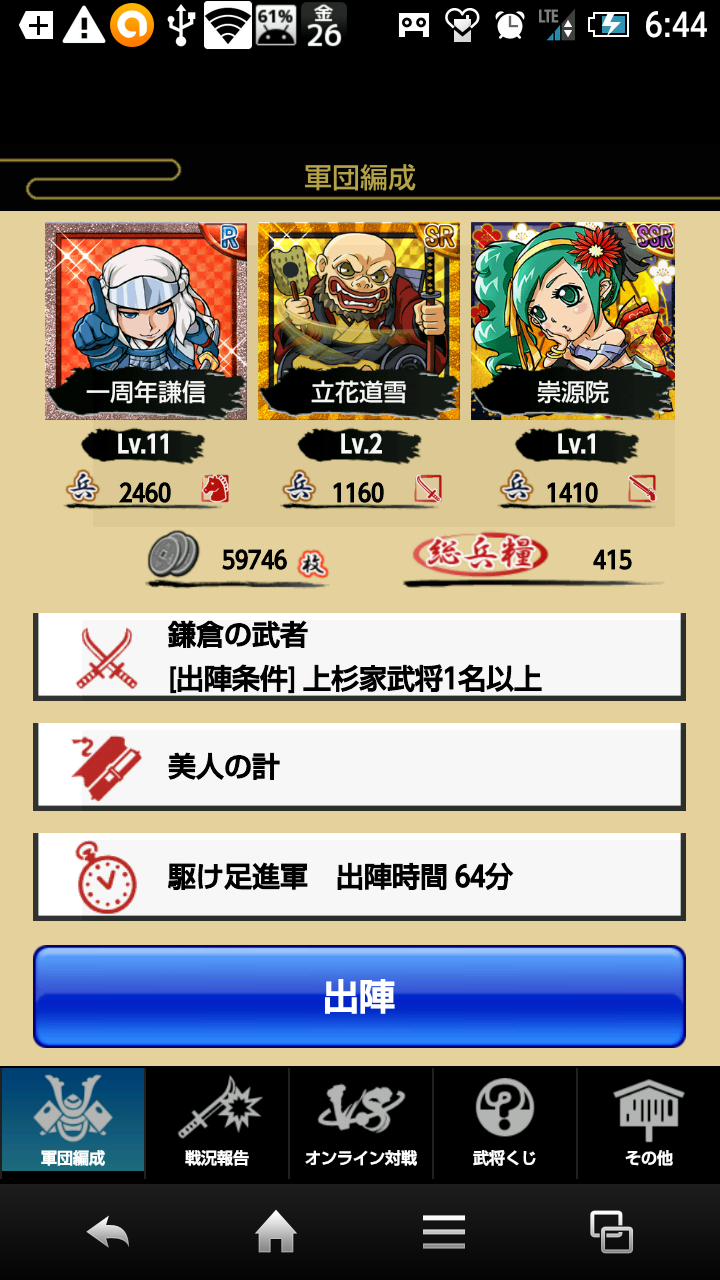This screenshot has height=1280, width=720.
Task: Open the オンライン対戦 tab
Action: coord(360,1122)
